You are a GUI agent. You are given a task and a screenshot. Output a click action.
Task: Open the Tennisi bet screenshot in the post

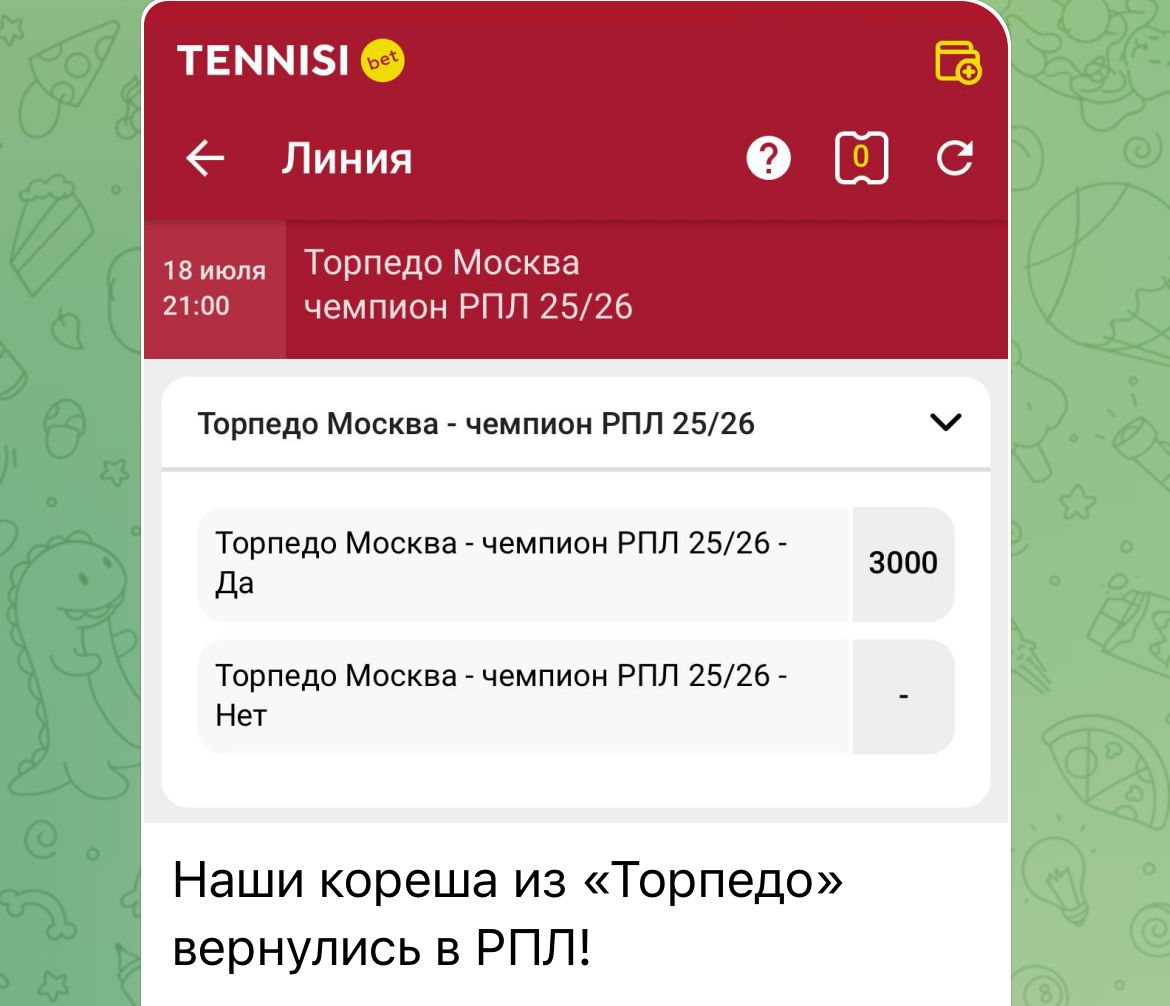575,410
